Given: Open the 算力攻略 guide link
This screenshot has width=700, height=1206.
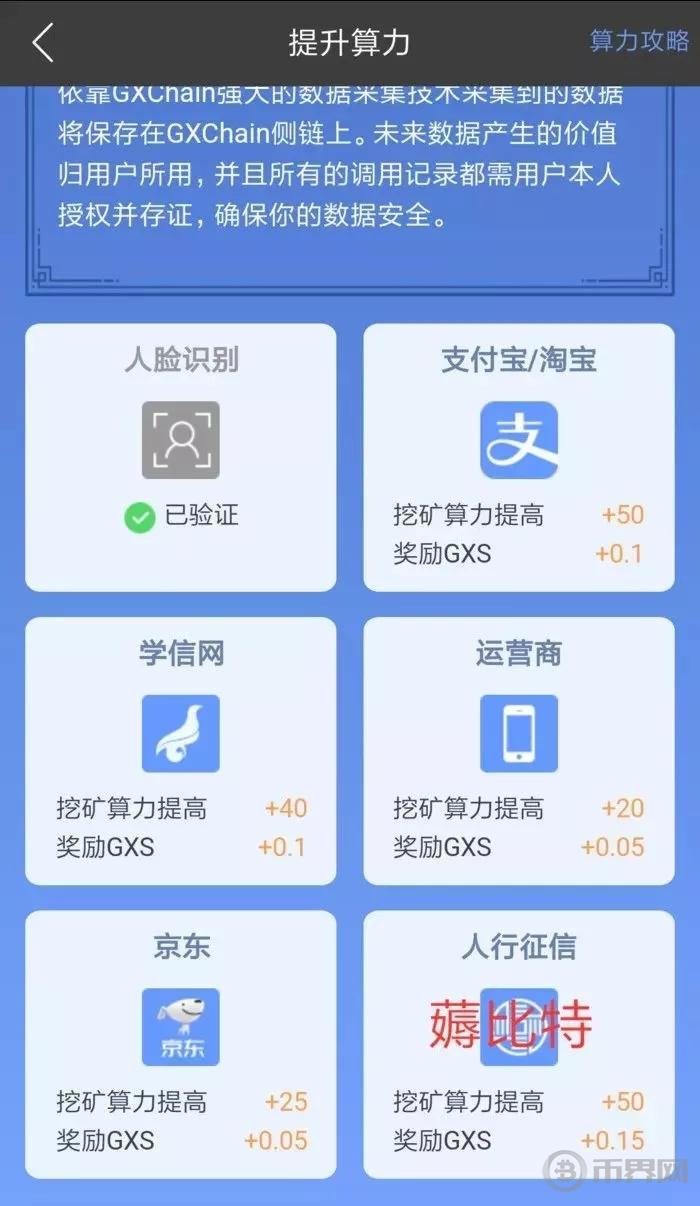Looking at the screenshot, I should pos(638,41).
